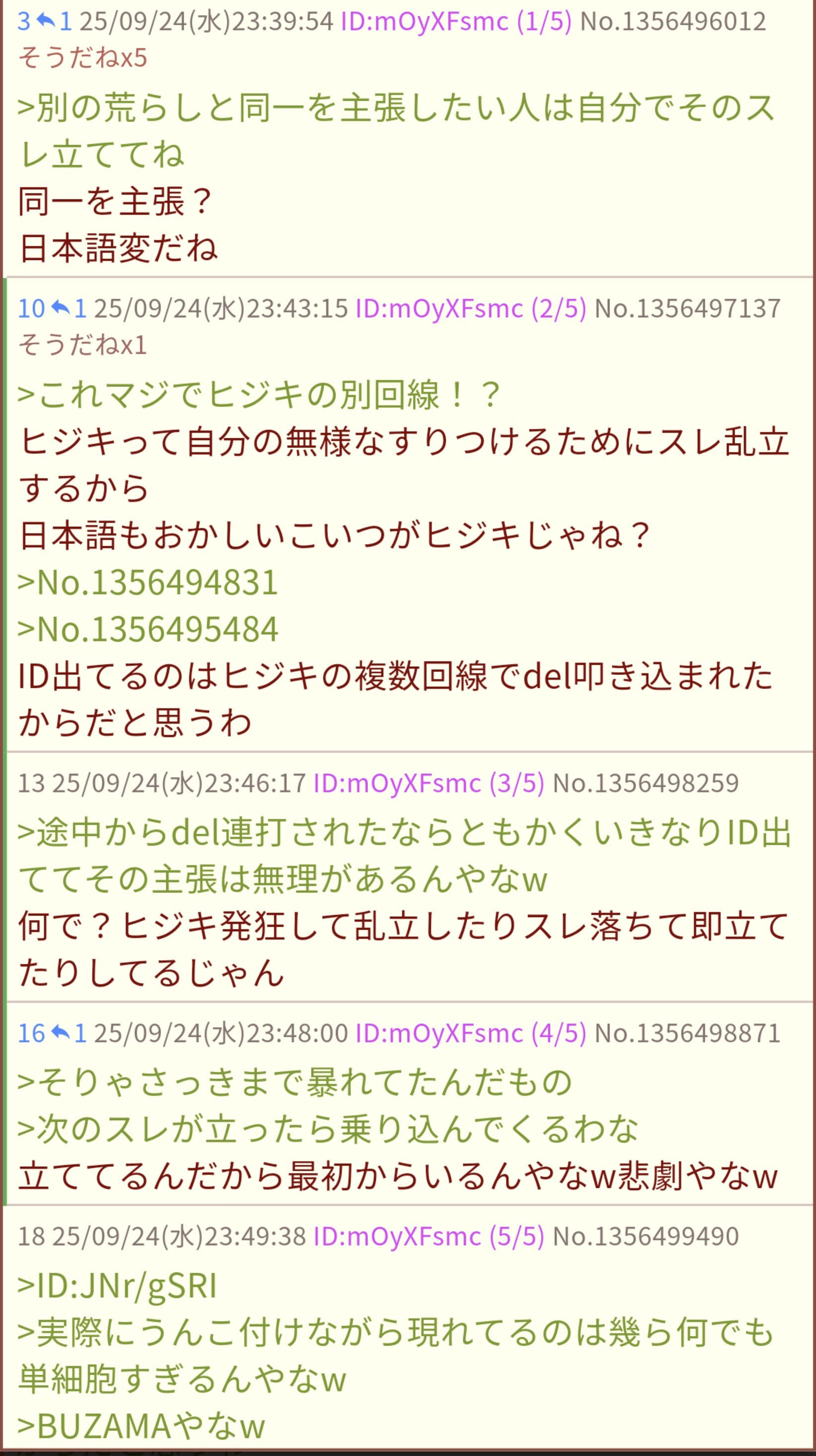Image resolution: width=816 pixels, height=1456 pixels.
Task: Follow quoted reference >No.1356495484
Action: pos(147,629)
